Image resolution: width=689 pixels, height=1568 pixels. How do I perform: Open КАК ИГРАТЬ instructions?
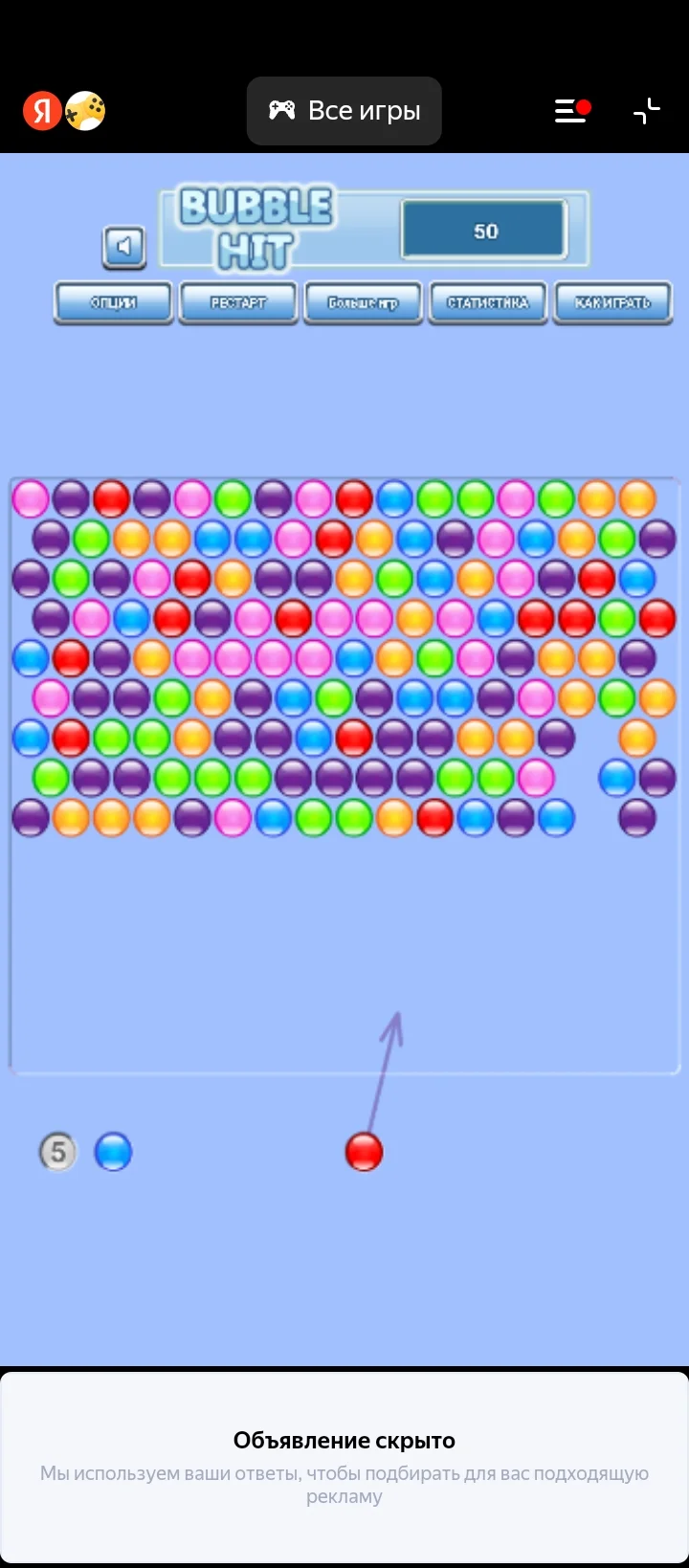pyautogui.click(x=612, y=302)
